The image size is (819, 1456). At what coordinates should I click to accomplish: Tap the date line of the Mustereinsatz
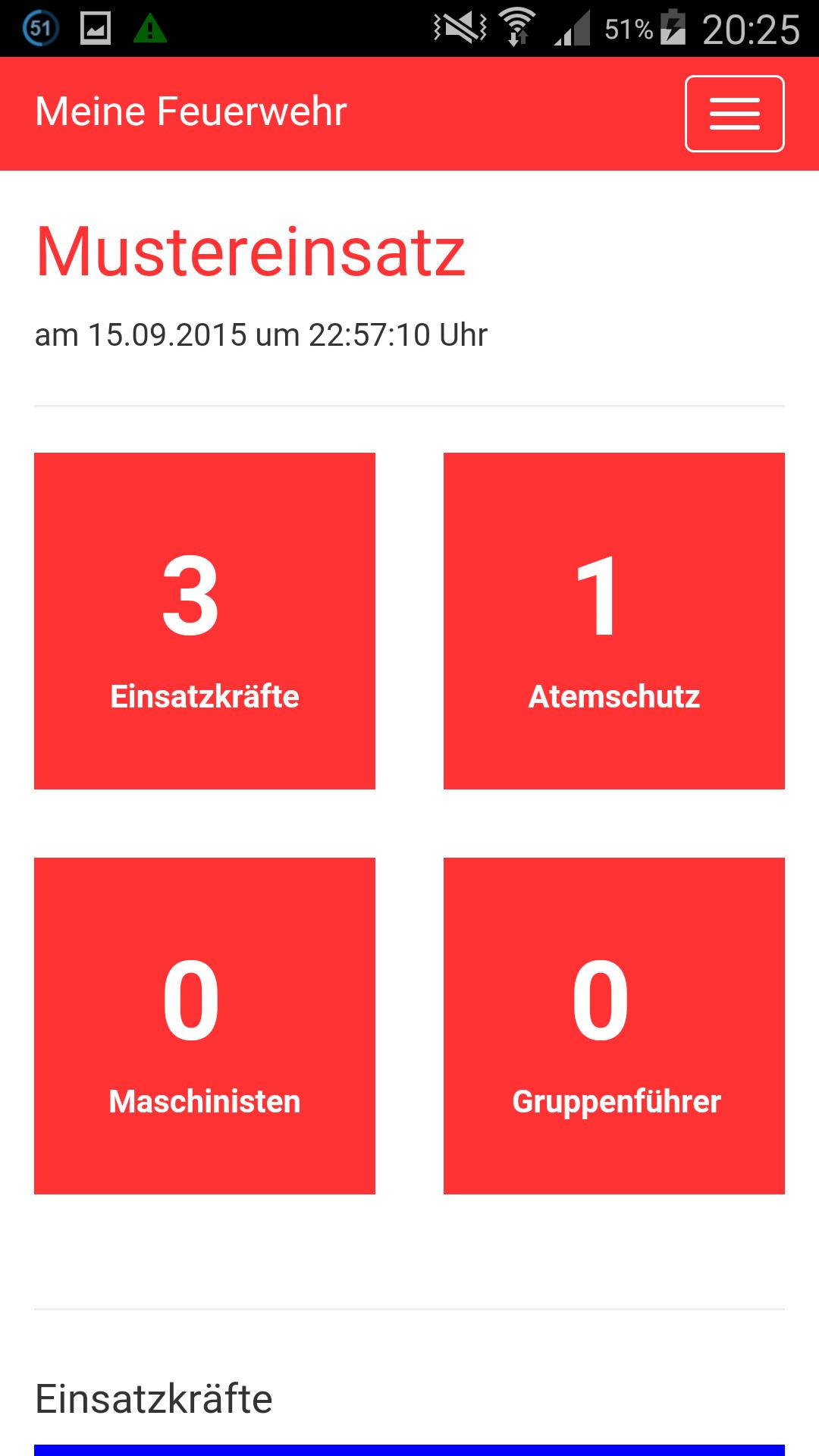coord(262,334)
